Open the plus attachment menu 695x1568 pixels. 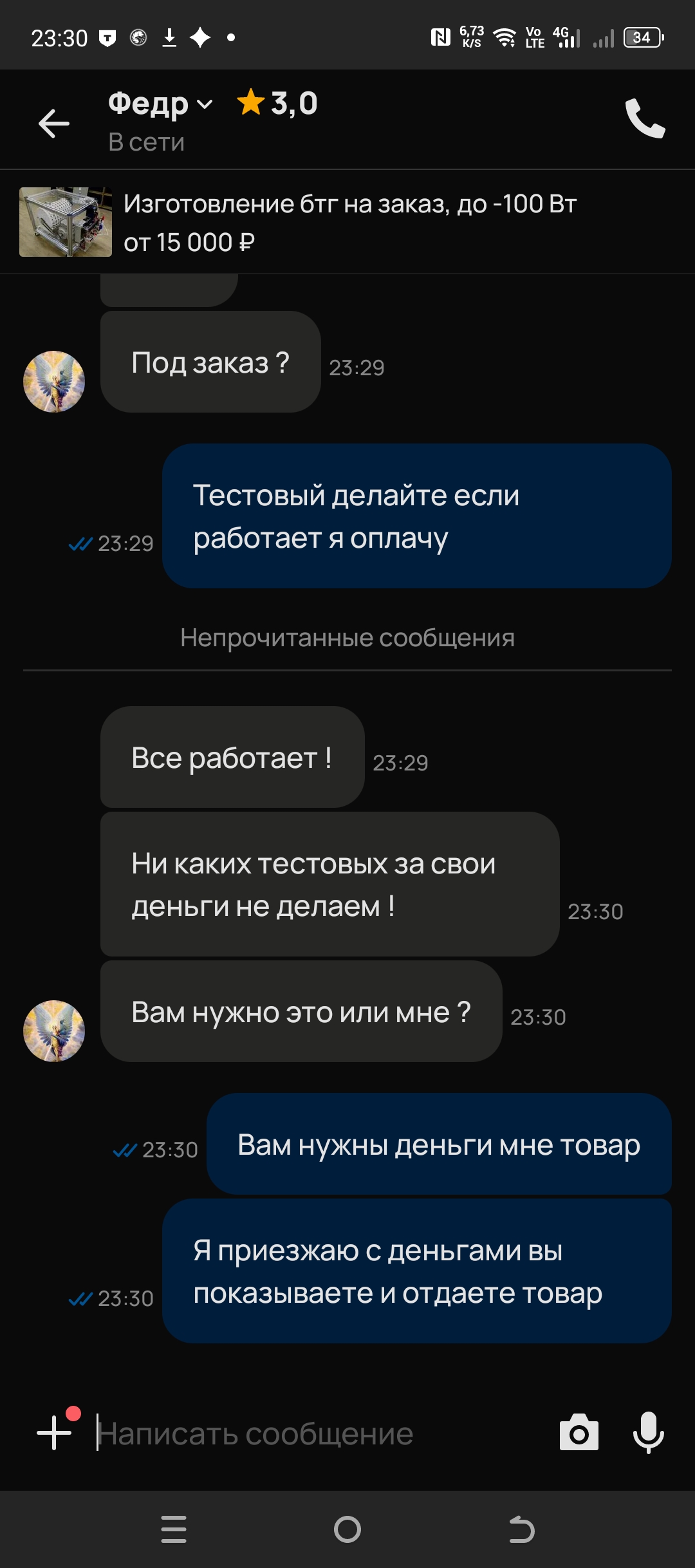(x=55, y=1433)
